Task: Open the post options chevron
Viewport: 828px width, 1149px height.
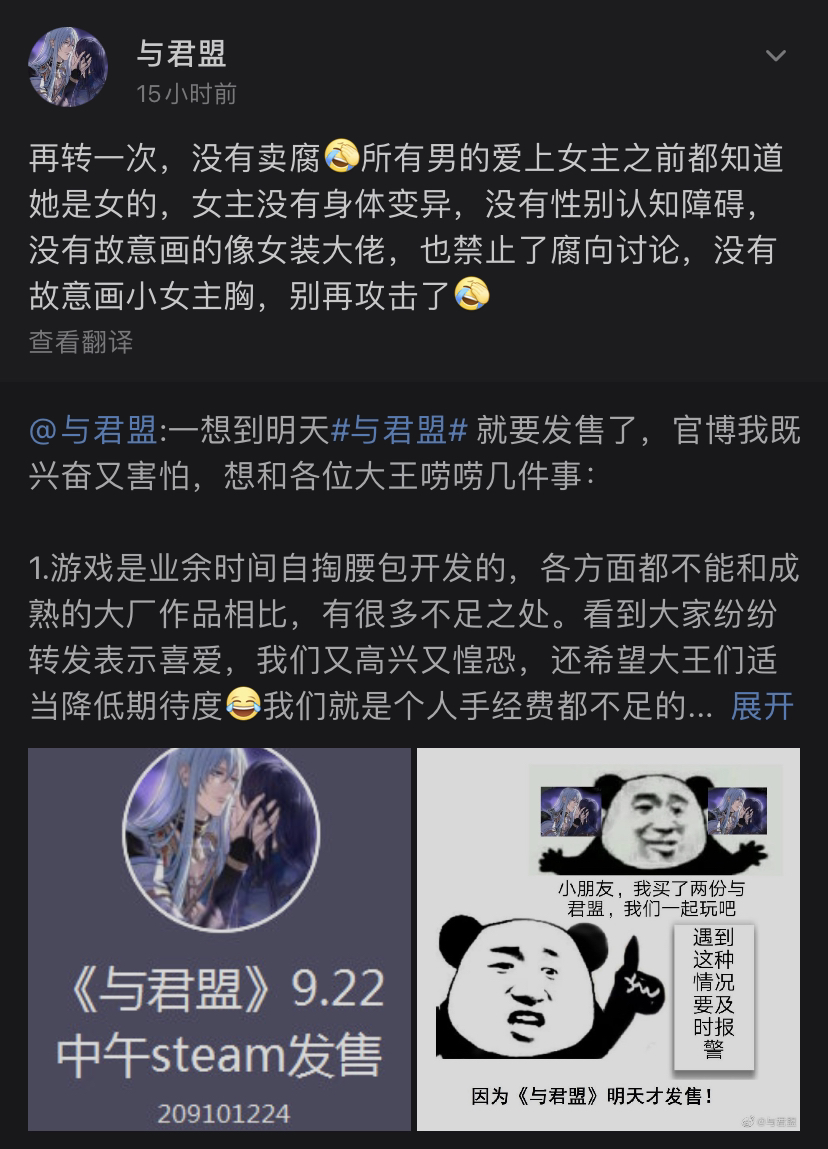Action: (x=776, y=56)
